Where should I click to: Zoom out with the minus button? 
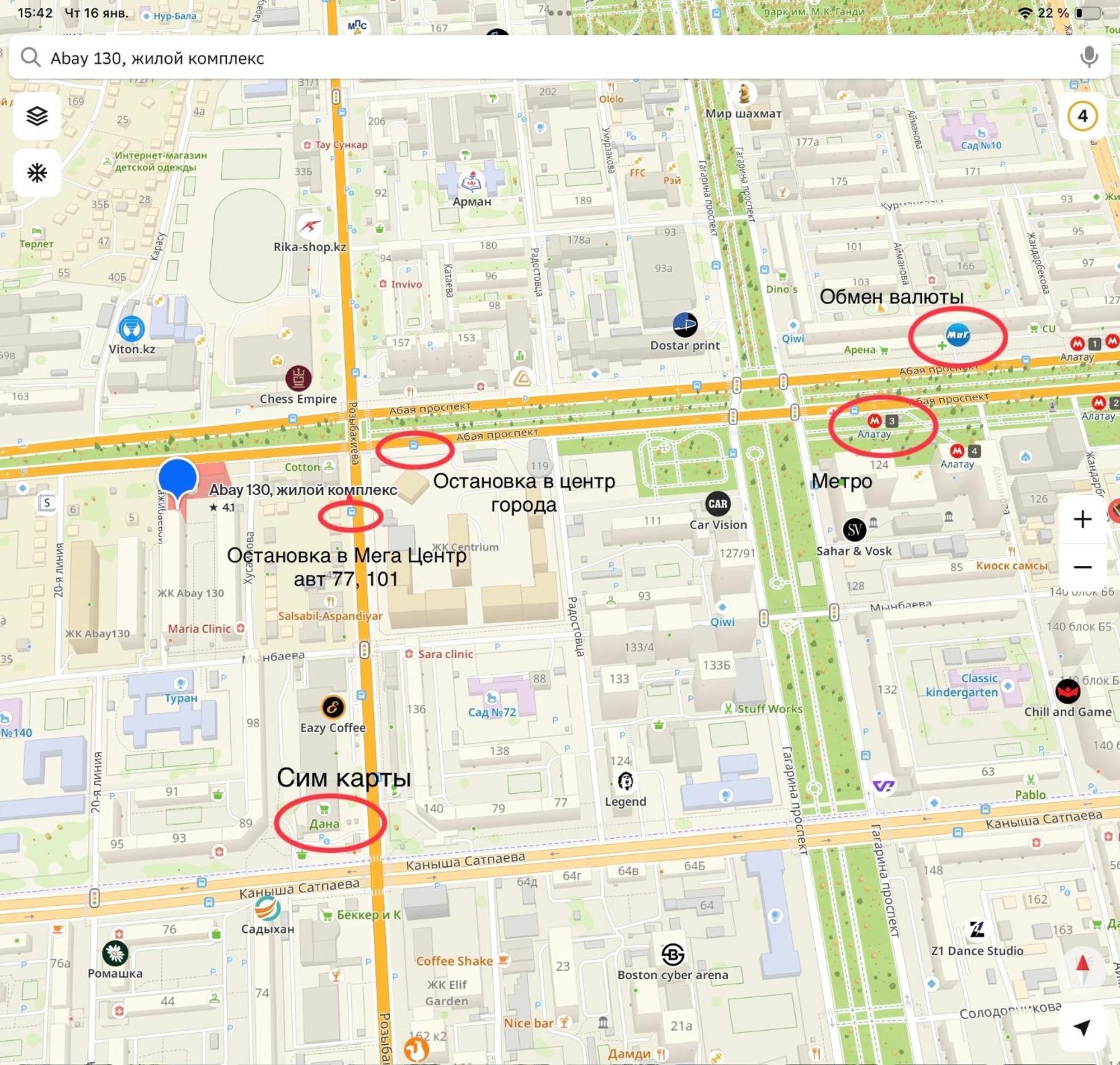point(1082,567)
